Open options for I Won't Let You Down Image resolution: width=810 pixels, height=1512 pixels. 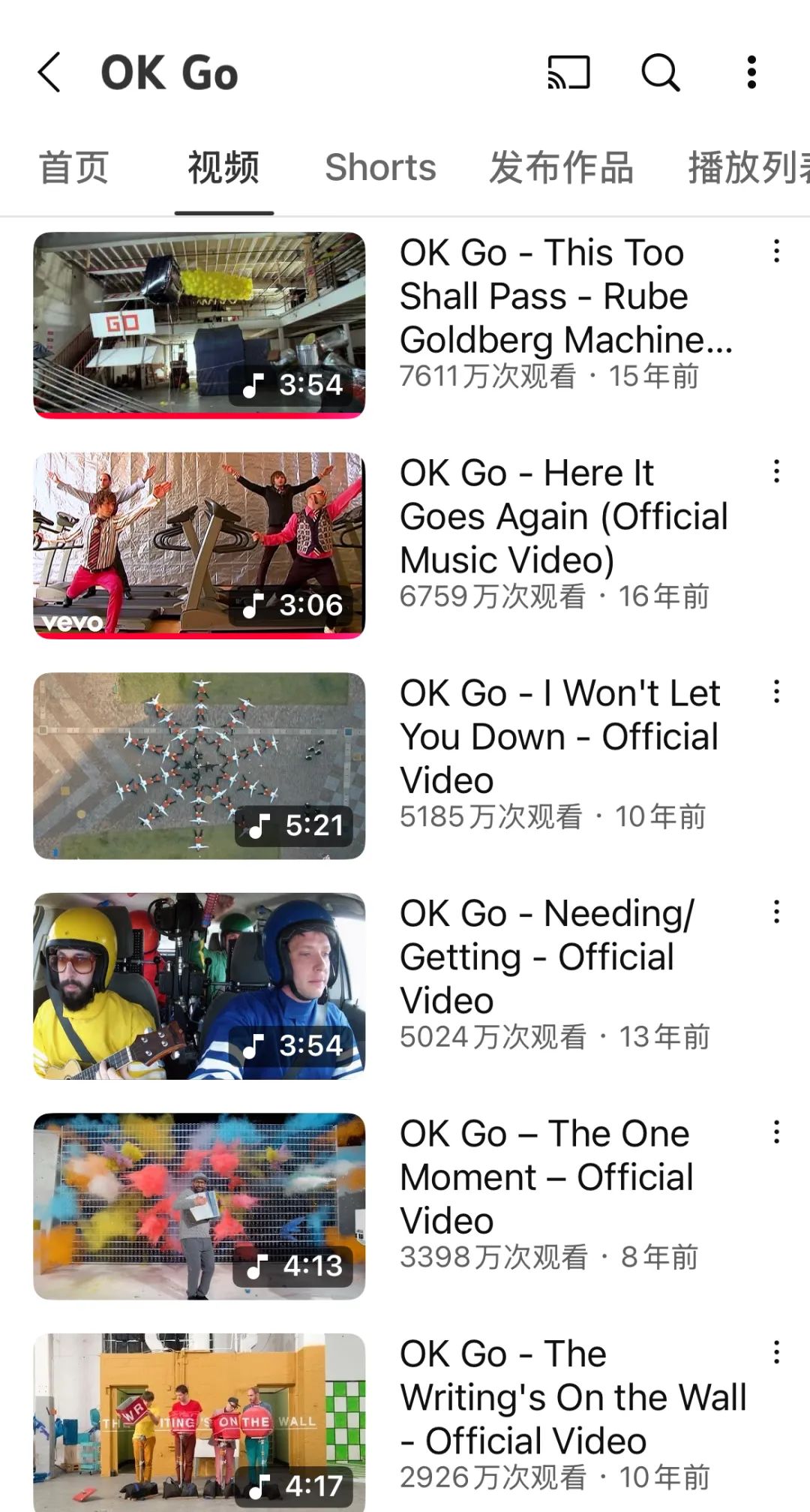click(x=776, y=692)
